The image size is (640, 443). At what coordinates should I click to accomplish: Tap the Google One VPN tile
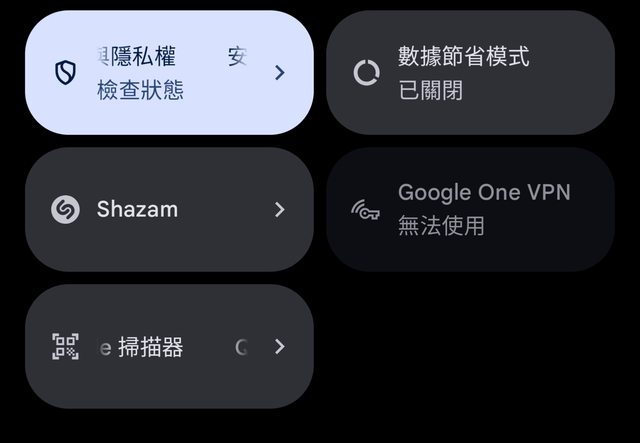[470, 209]
